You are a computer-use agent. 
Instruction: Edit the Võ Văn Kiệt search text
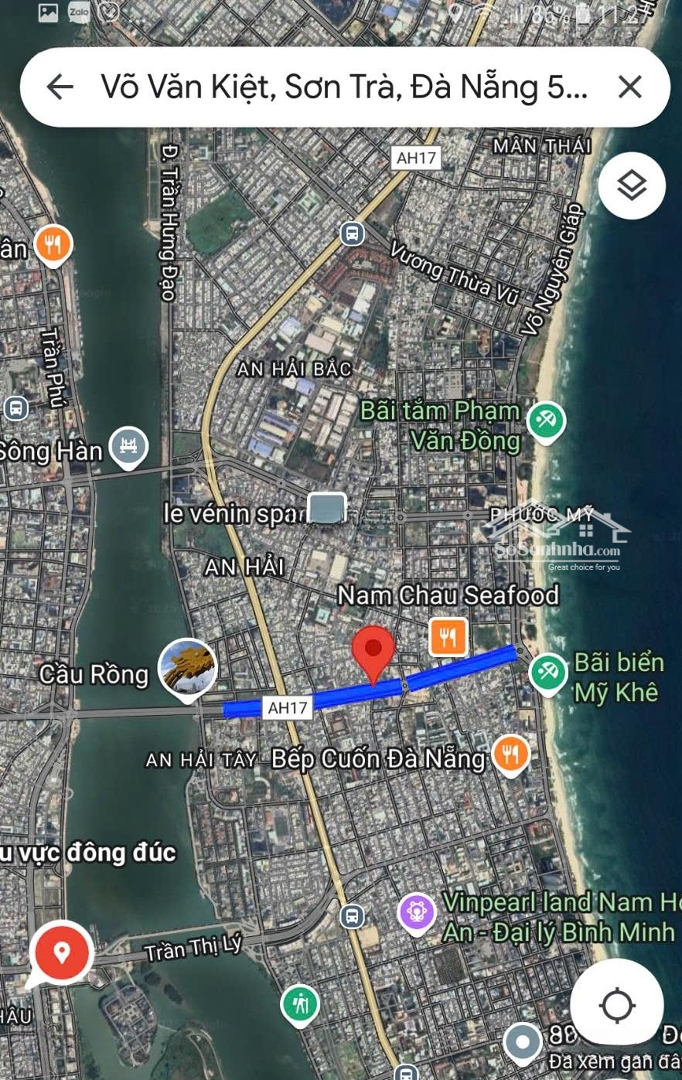(x=344, y=87)
